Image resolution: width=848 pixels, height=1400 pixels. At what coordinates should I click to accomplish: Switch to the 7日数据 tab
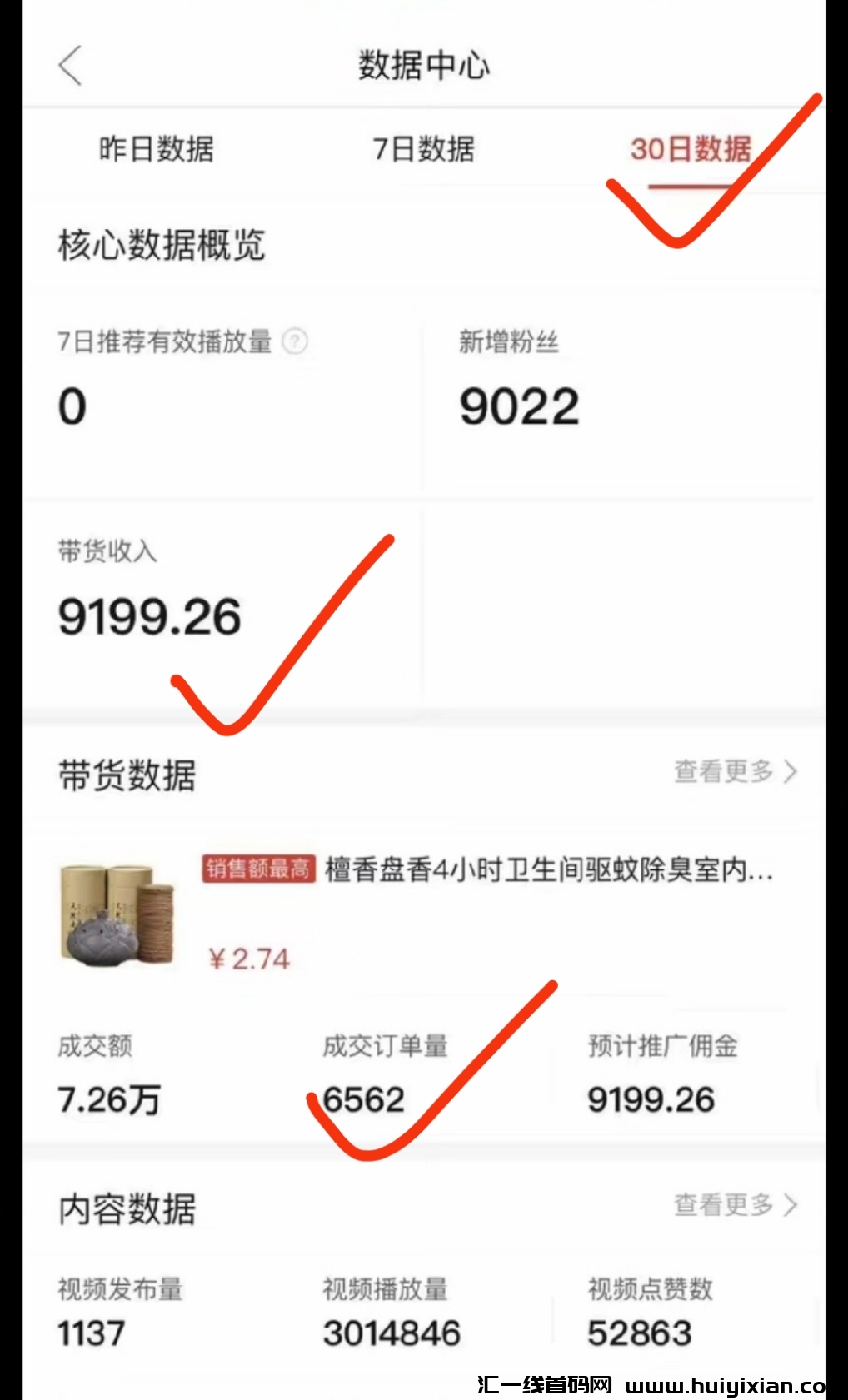[423, 150]
